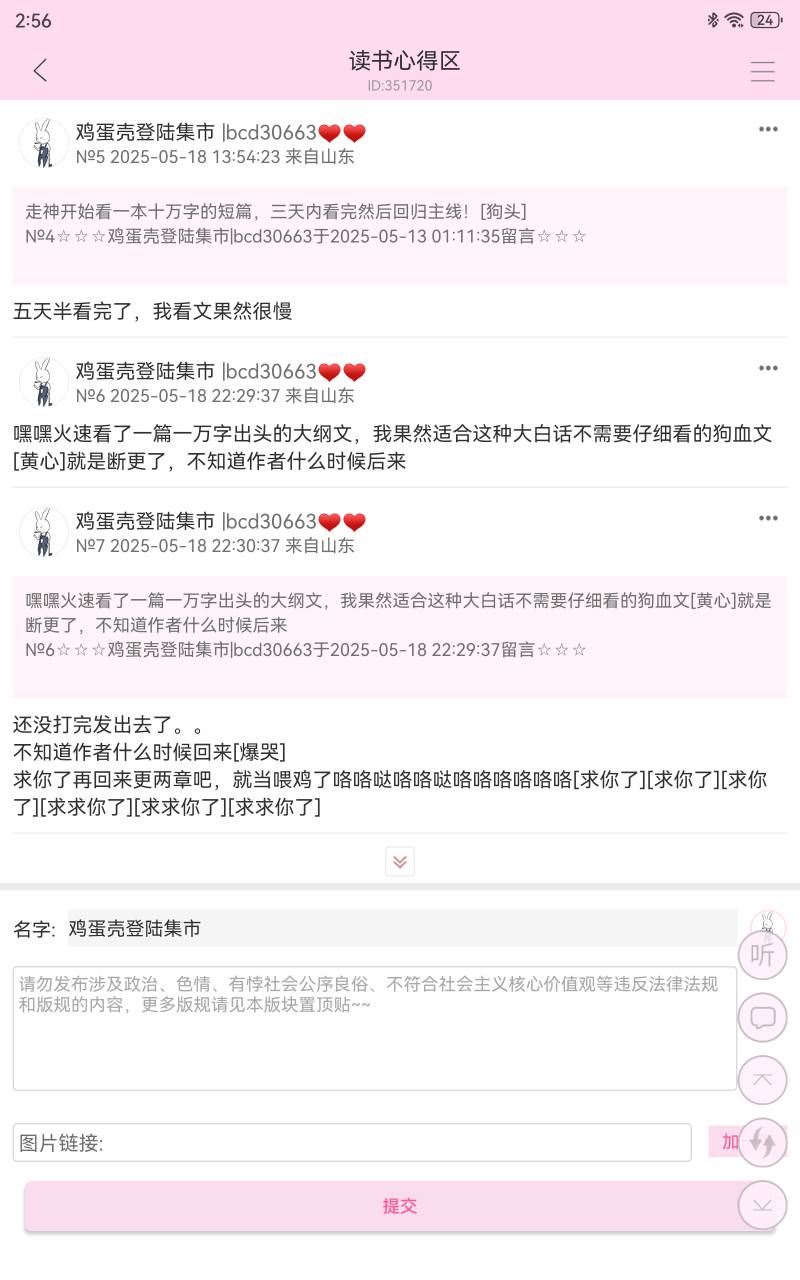
Task: Jump to bottom of the thread
Action: 762,1205
